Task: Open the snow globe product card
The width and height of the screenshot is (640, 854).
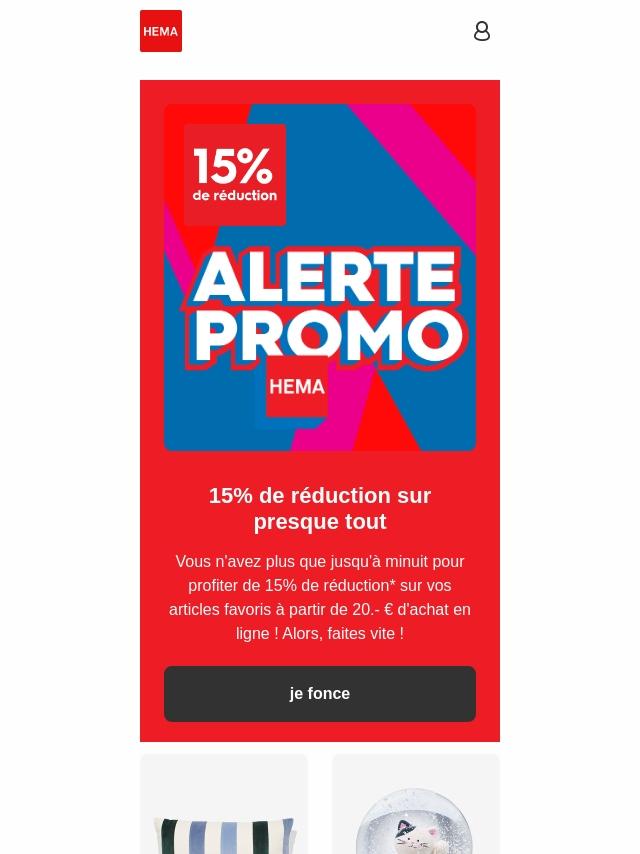Action: pos(415,810)
